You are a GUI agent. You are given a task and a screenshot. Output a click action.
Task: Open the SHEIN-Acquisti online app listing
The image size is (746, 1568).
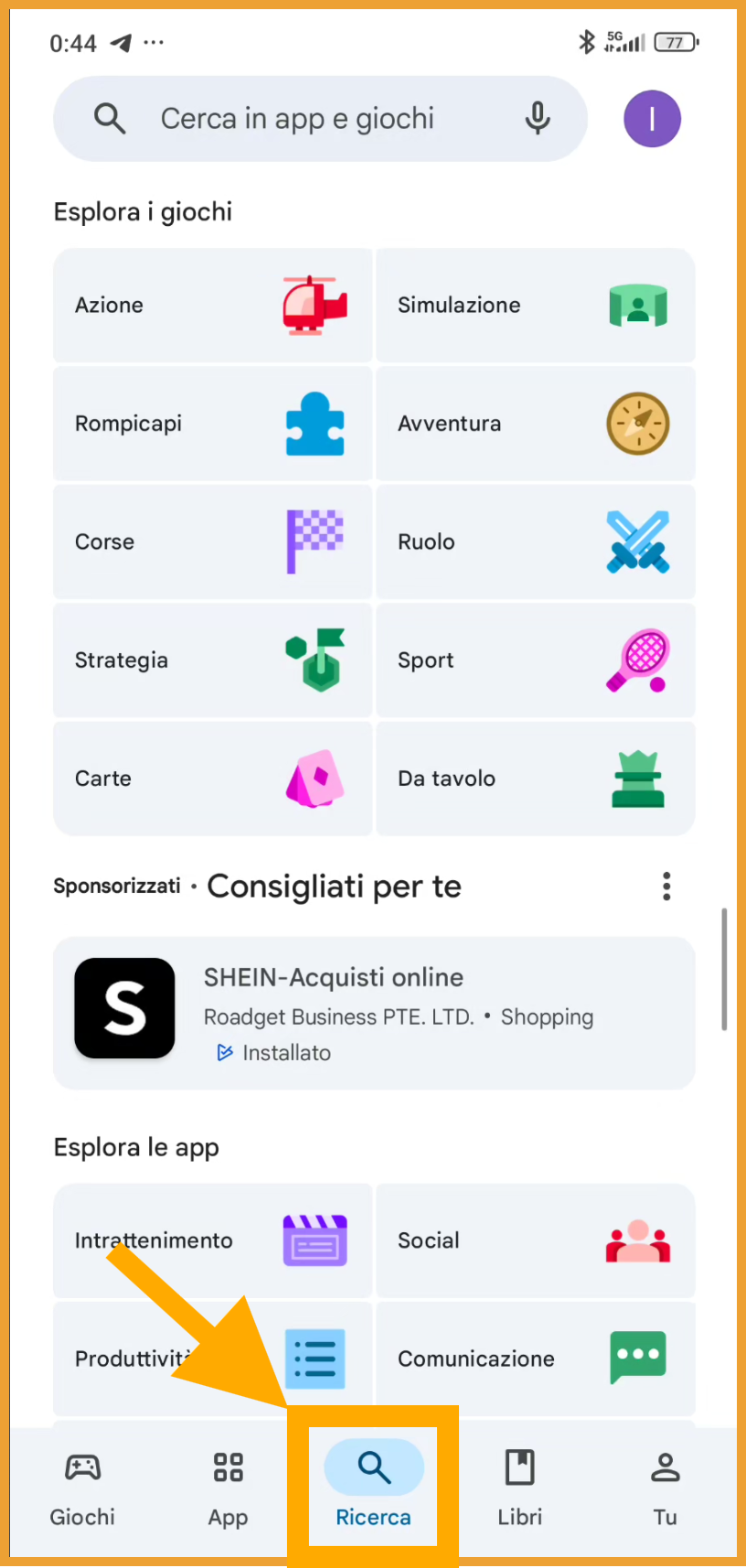tap(374, 1013)
